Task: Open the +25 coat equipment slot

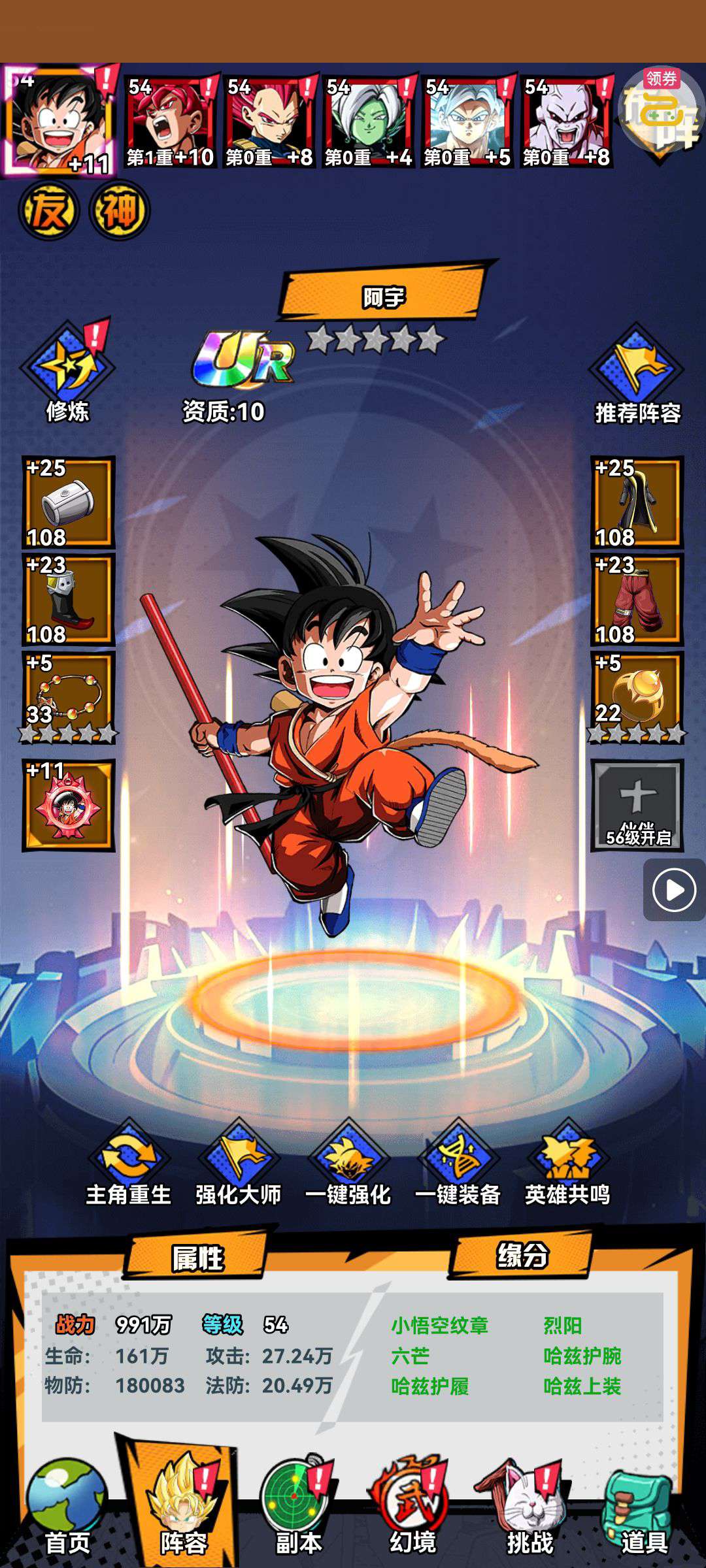Action: click(x=637, y=502)
